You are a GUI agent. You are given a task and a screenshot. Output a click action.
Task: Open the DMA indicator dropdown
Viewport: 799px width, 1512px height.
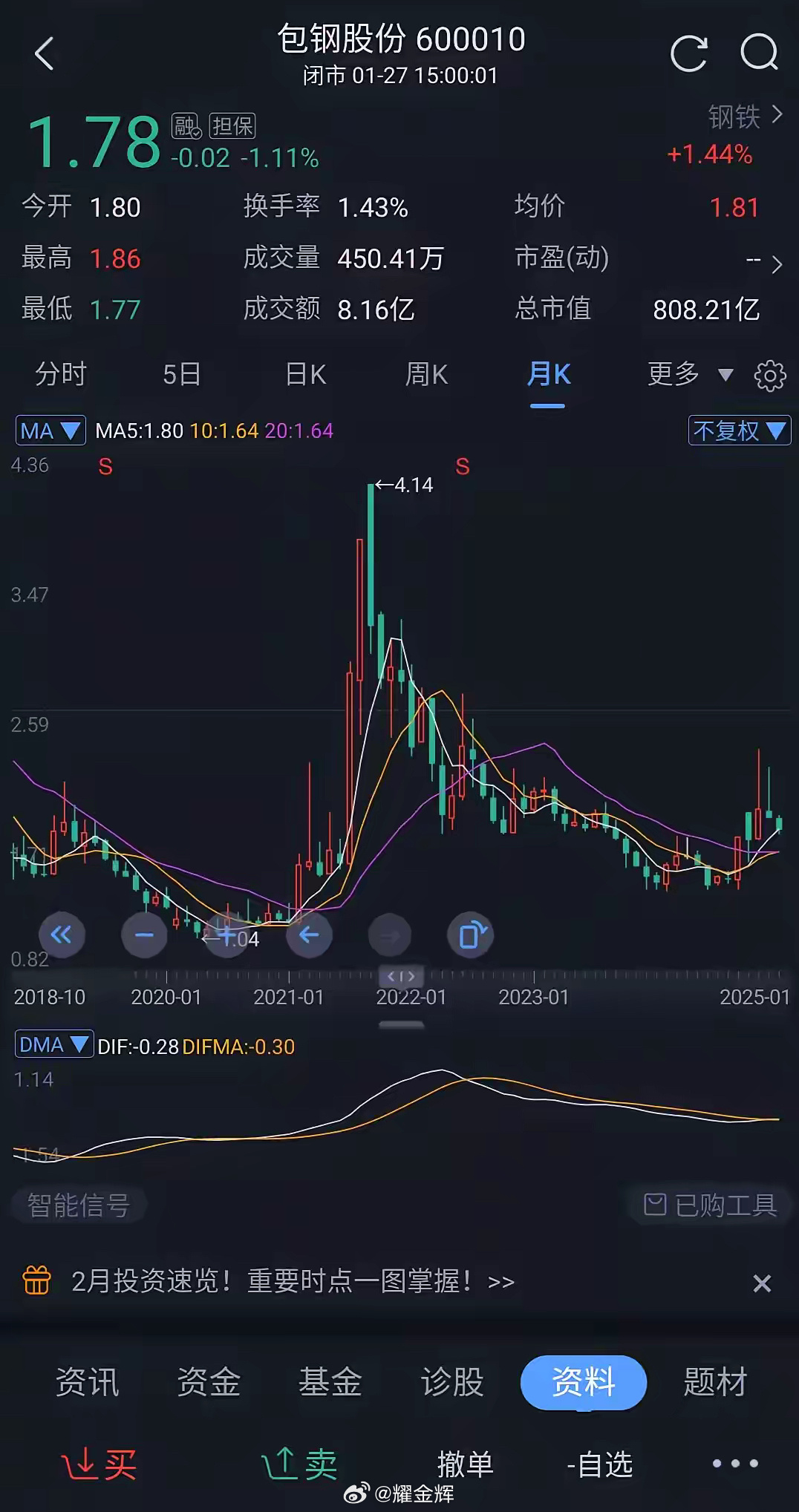coord(54,1044)
